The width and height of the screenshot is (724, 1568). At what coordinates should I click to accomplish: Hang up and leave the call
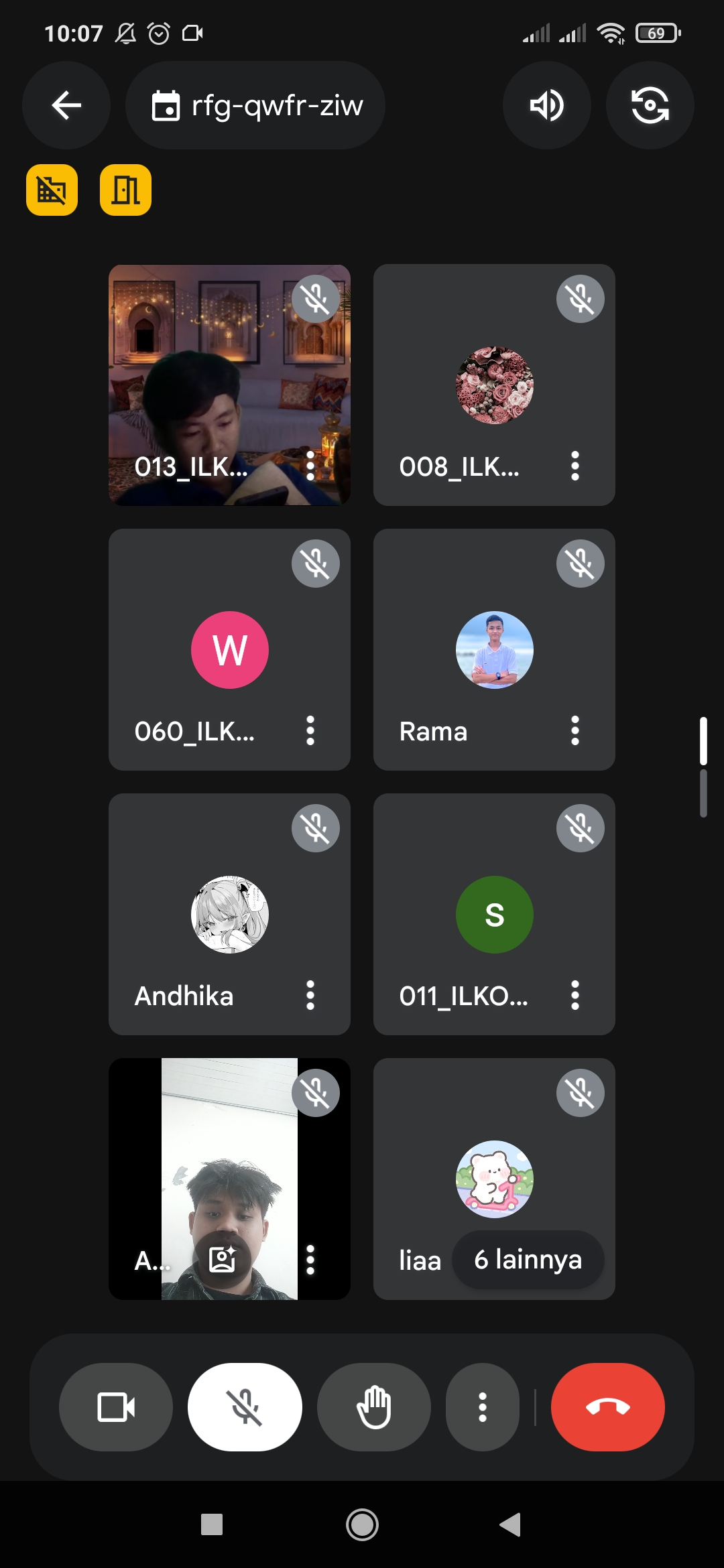[x=607, y=1407]
